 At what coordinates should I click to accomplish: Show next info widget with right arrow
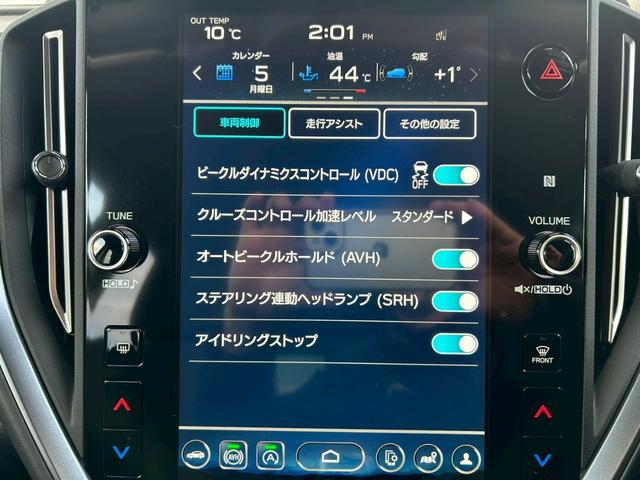coord(473,73)
